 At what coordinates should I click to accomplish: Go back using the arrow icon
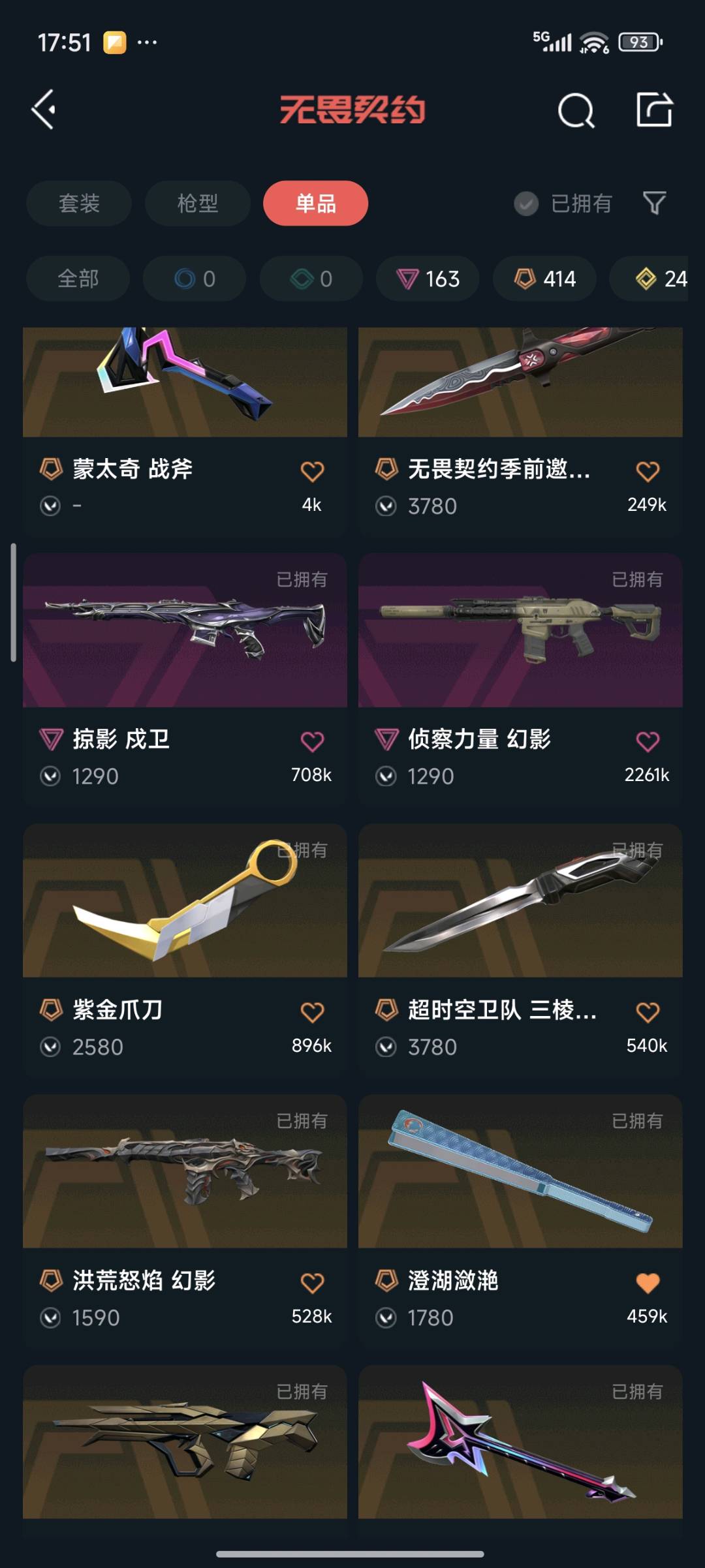tap(44, 110)
